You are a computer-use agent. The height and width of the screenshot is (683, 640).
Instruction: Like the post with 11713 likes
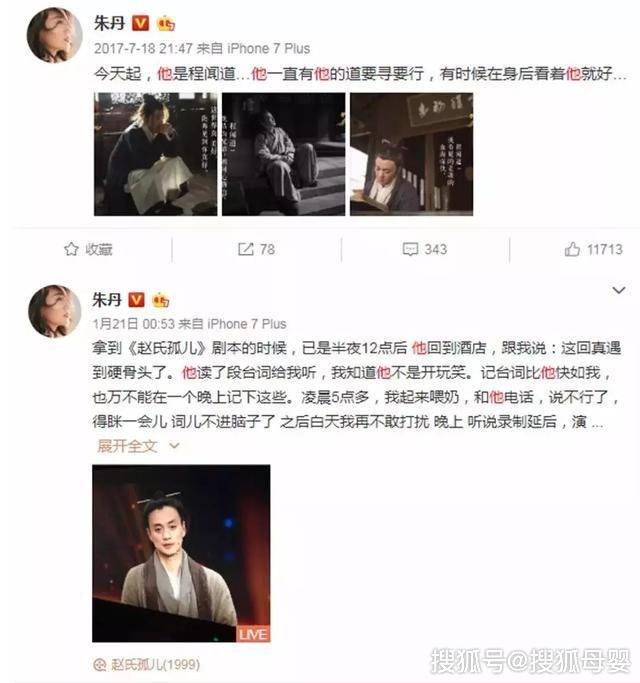click(592, 249)
